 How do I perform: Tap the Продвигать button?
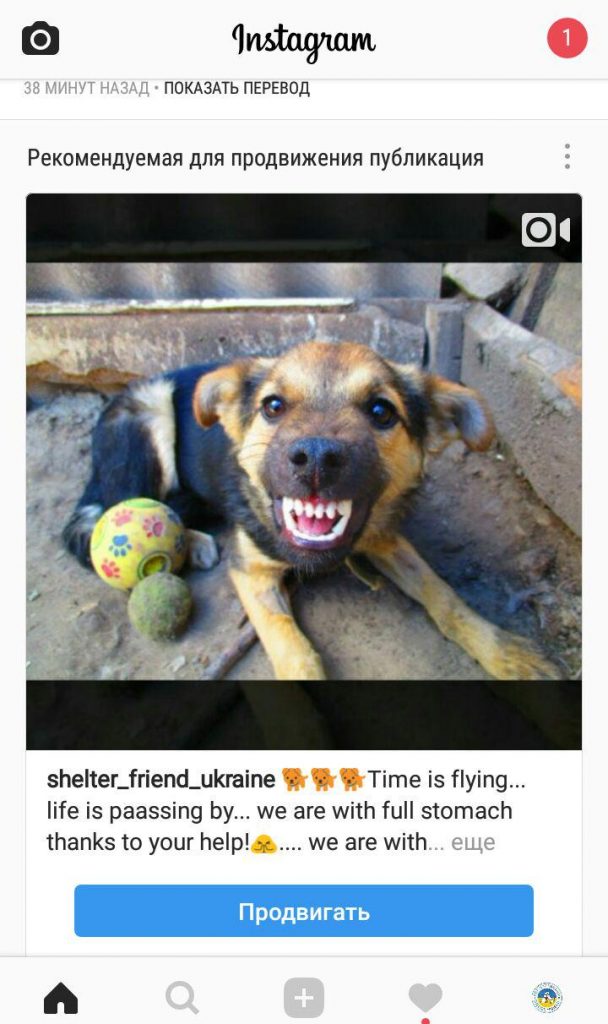(303, 911)
